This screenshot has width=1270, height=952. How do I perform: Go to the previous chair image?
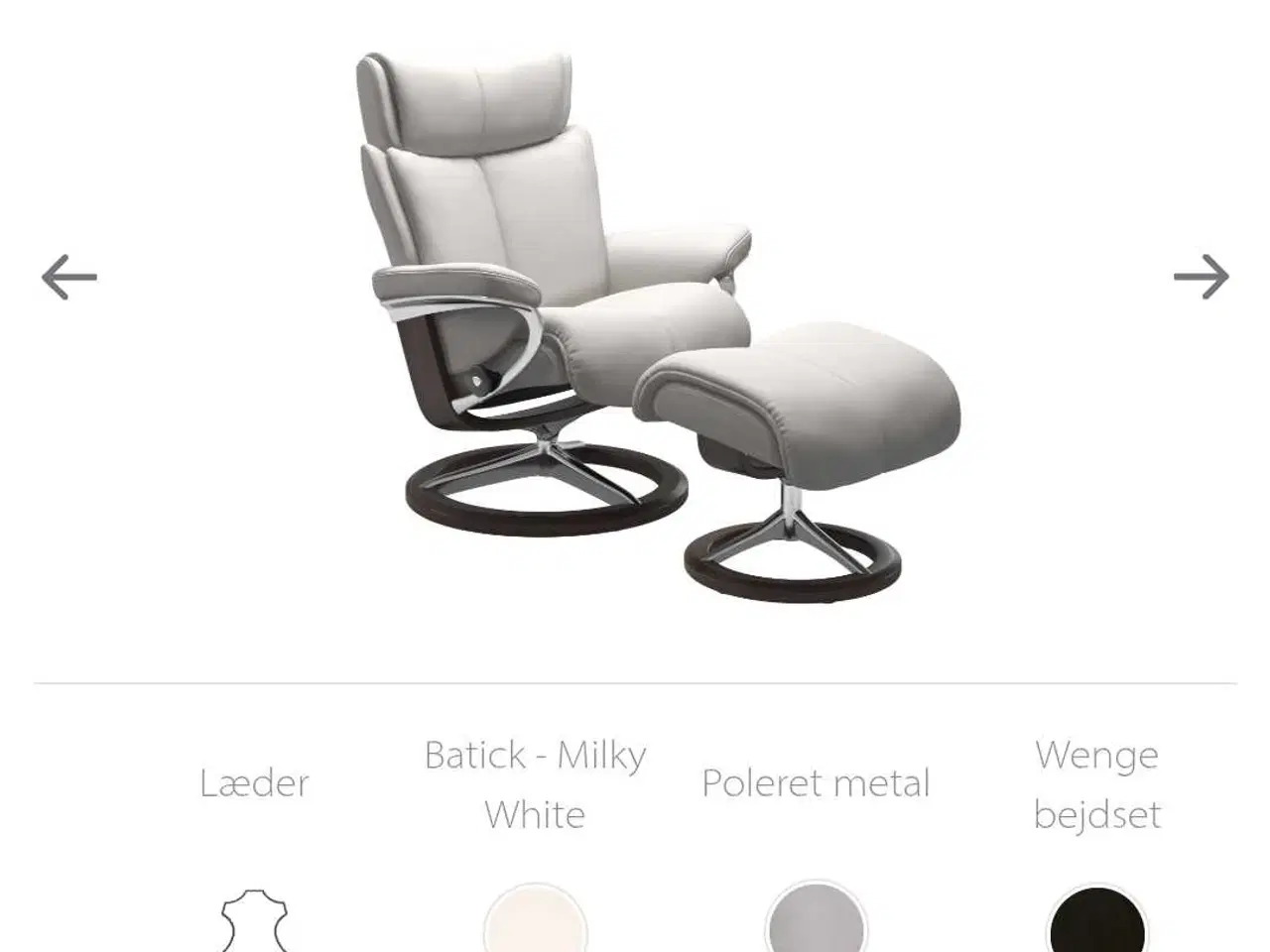pos(68,277)
